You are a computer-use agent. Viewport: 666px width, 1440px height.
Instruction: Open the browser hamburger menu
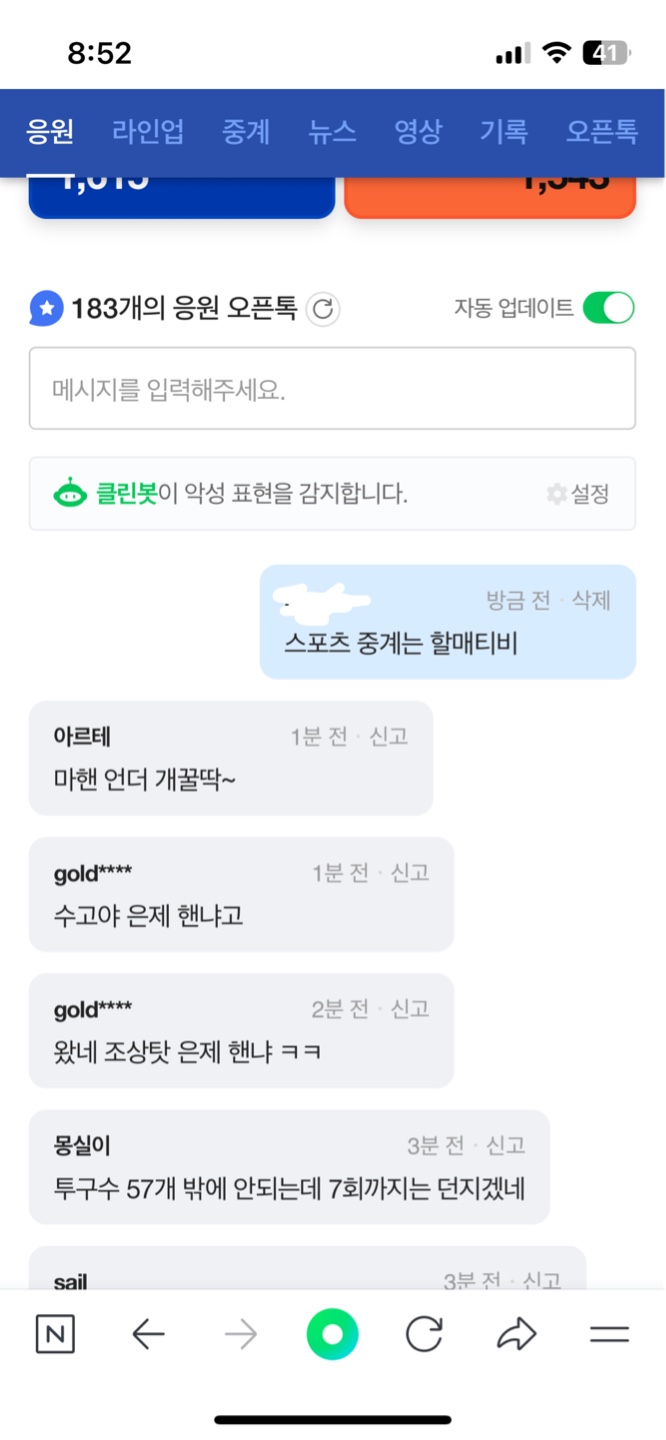(609, 1334)
